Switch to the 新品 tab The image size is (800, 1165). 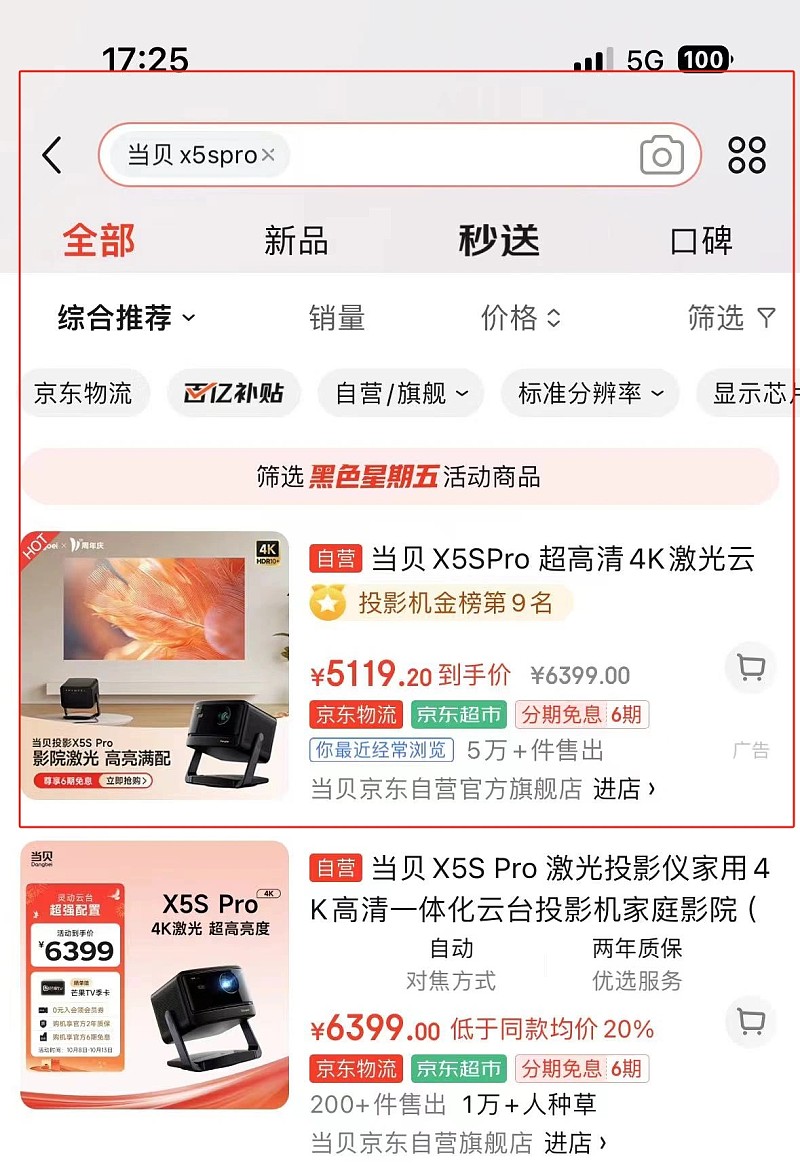click(296, 241)
